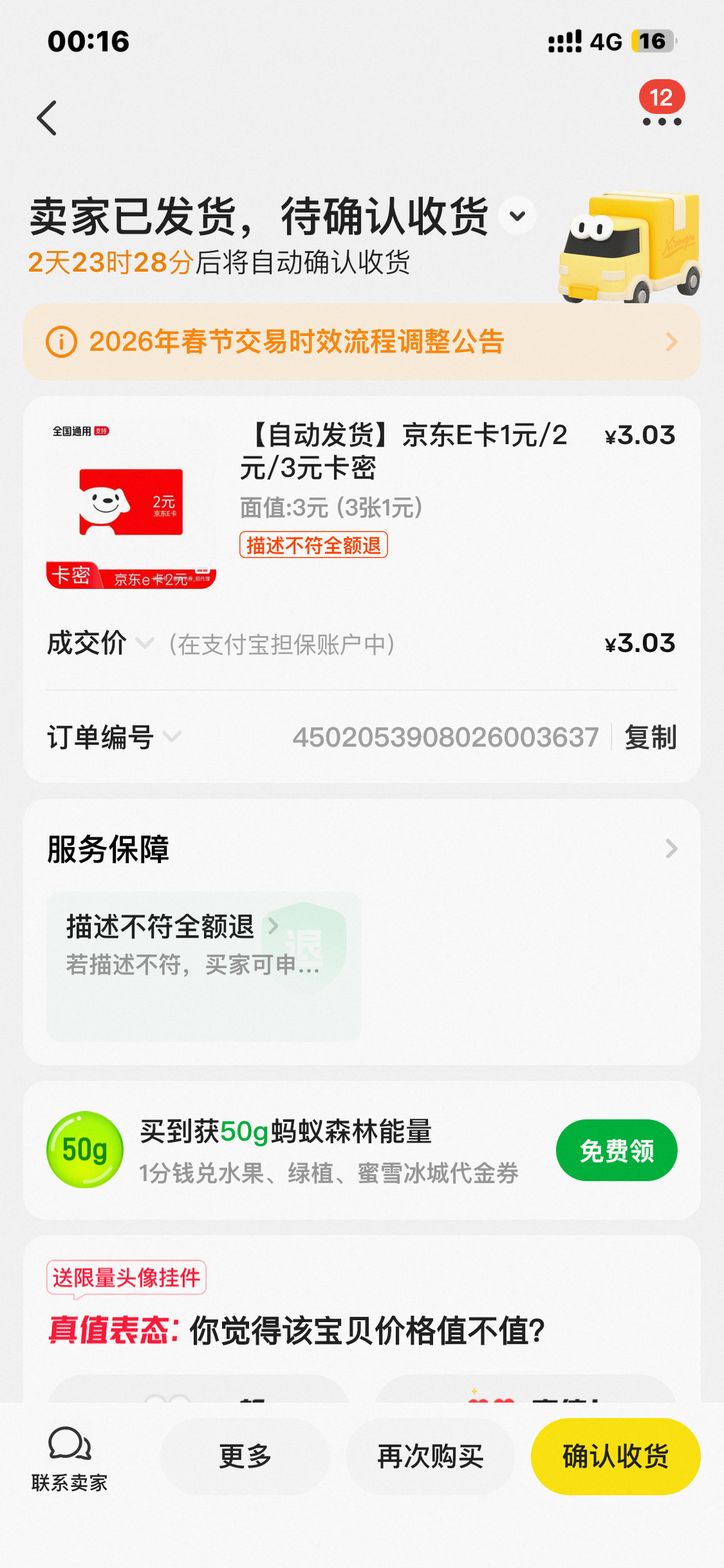Expand the 订单编号 details
Viewport: 724px width, 1568px height.
click(x=172, y=736)
